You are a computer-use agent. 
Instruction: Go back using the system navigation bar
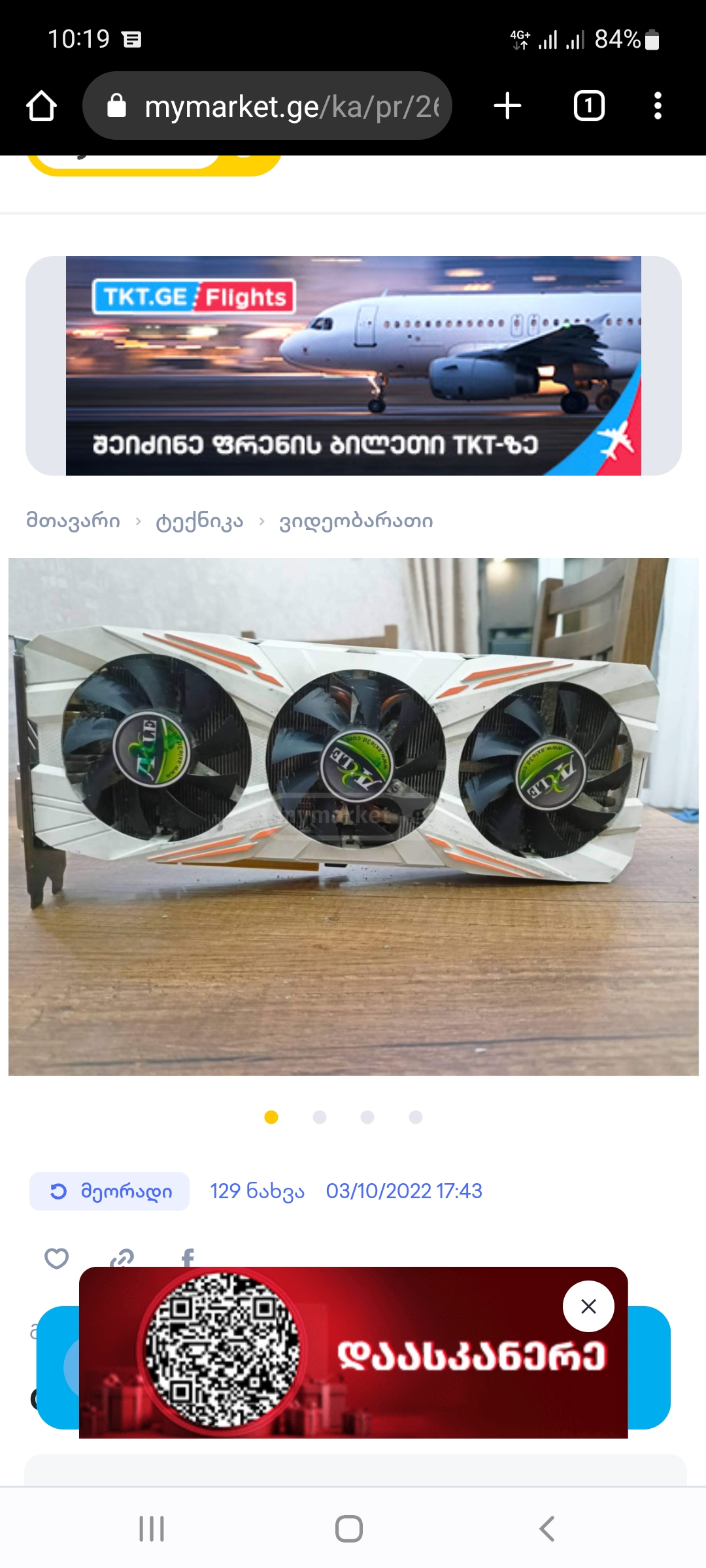pos(547,1529)
